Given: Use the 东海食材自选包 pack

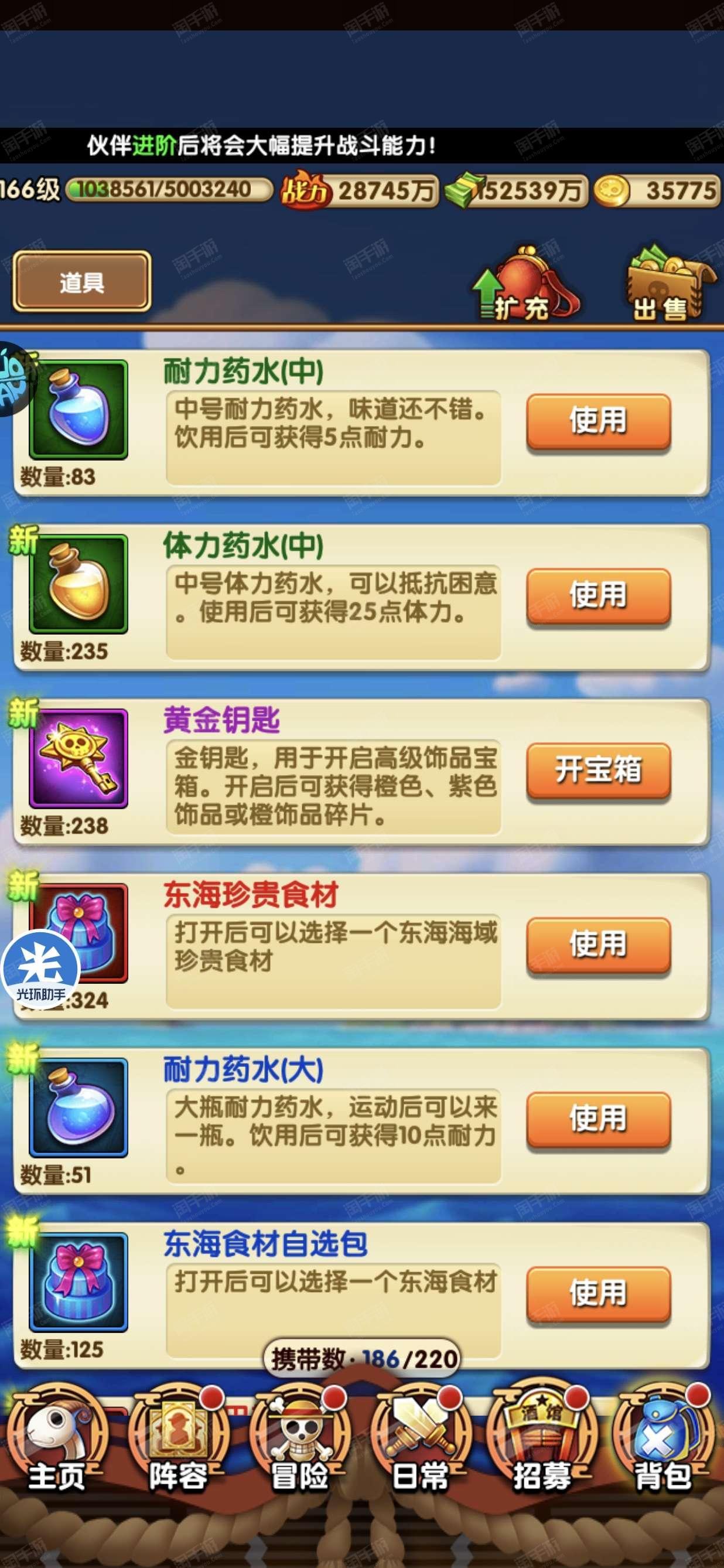Looking at the screenshot, I should (598, 1294).
